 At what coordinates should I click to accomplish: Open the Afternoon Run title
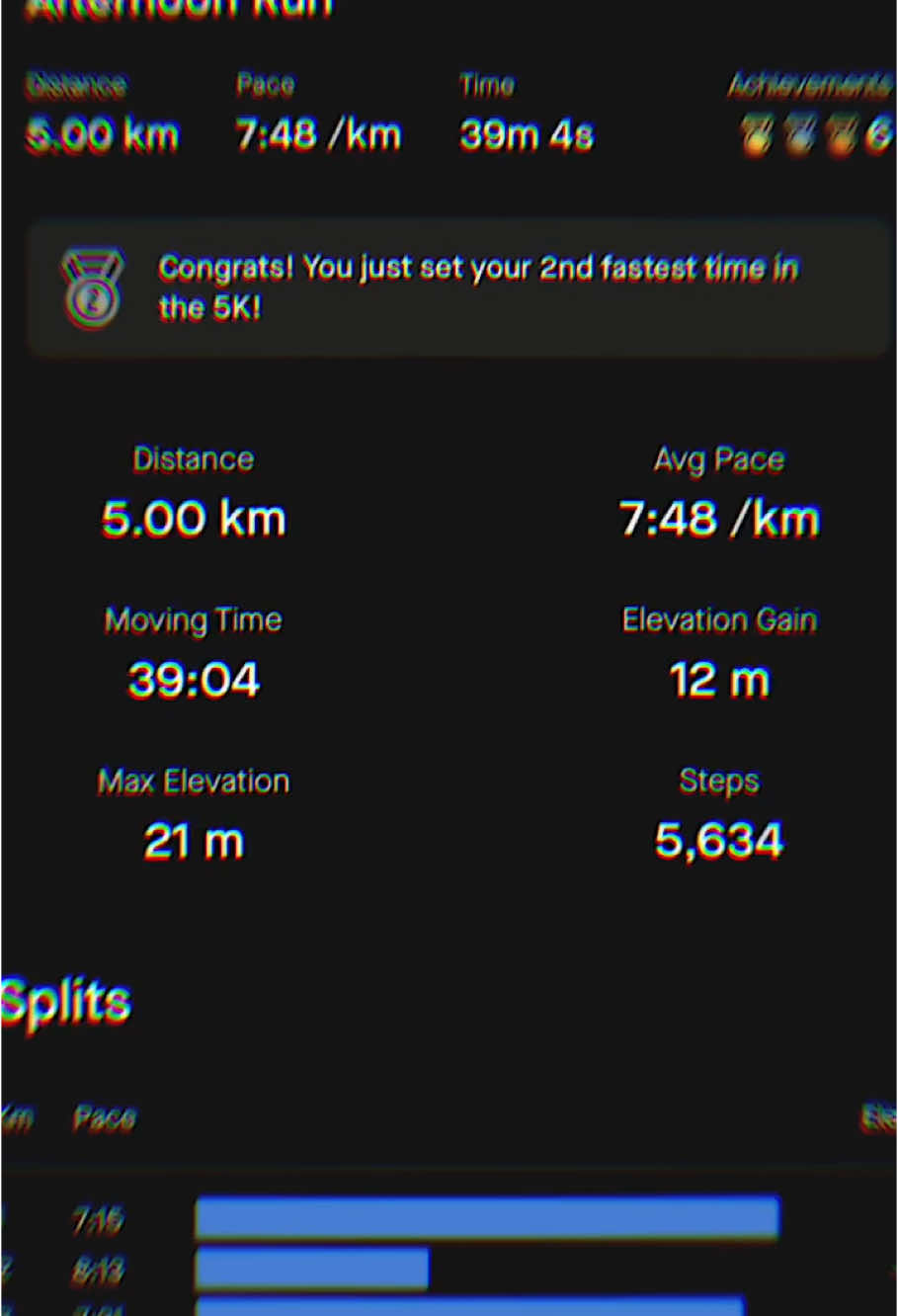point(178,8)
